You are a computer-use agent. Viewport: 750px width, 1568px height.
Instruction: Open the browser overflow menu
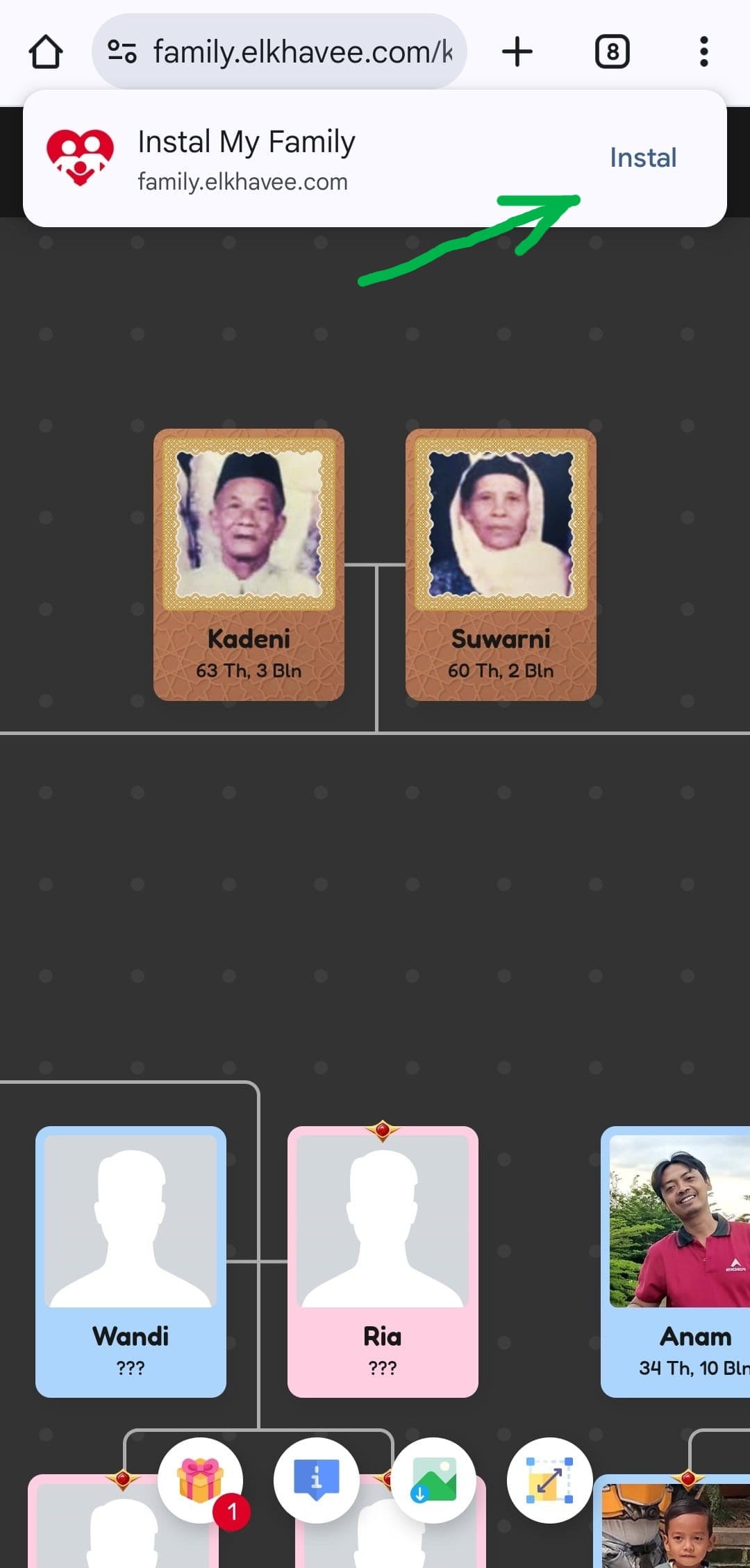703,52
